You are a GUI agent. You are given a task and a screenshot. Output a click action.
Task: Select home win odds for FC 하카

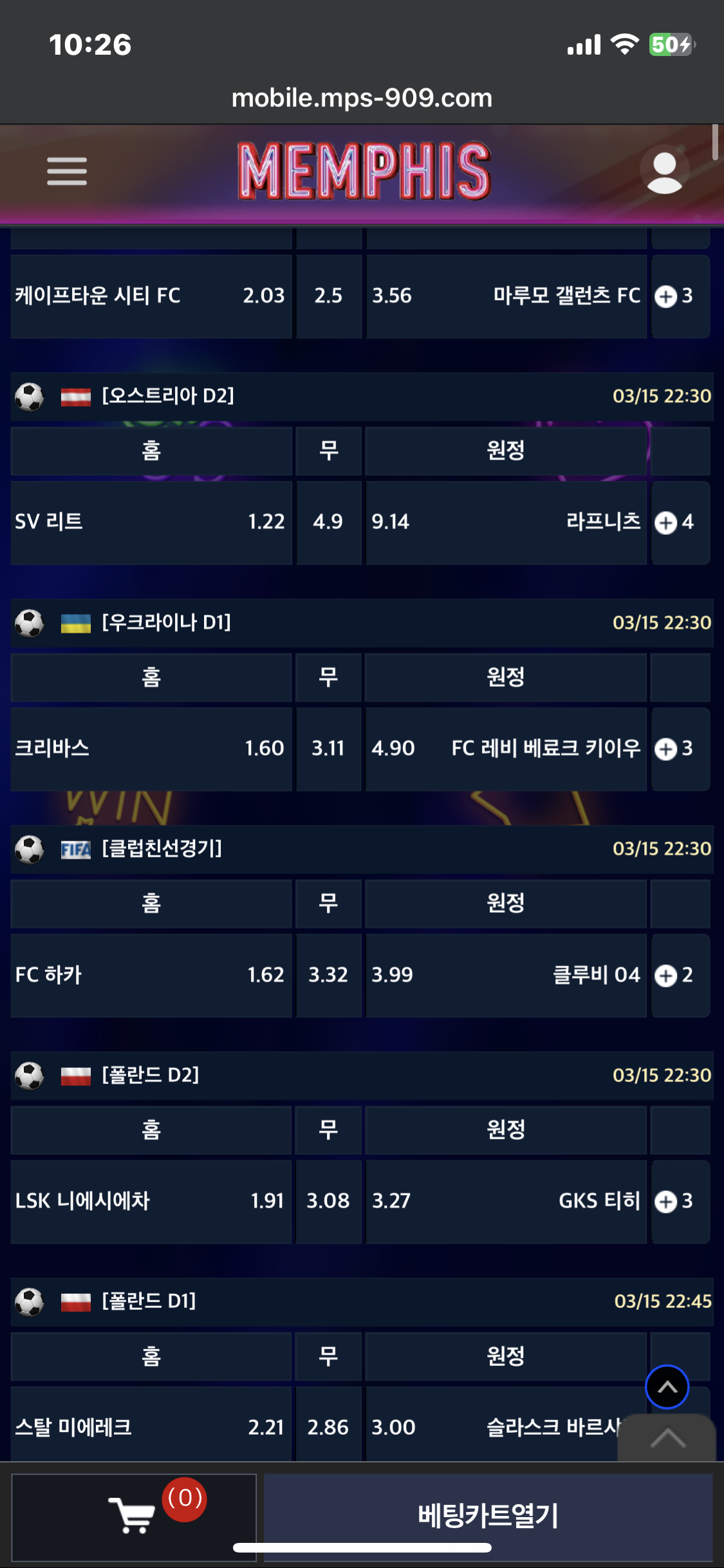point(151,975)
